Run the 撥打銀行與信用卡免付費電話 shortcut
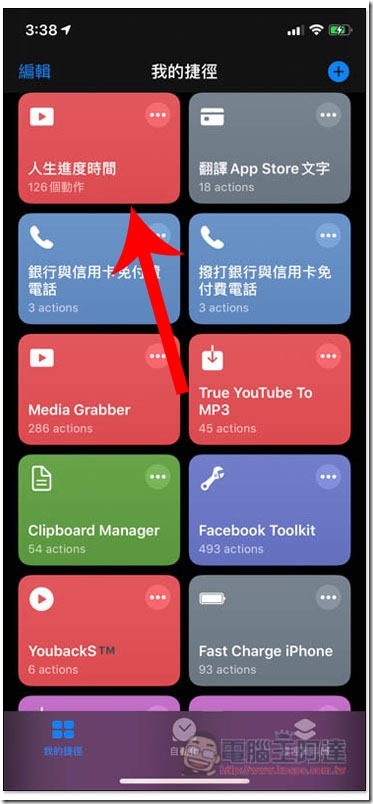 (270, 269)
